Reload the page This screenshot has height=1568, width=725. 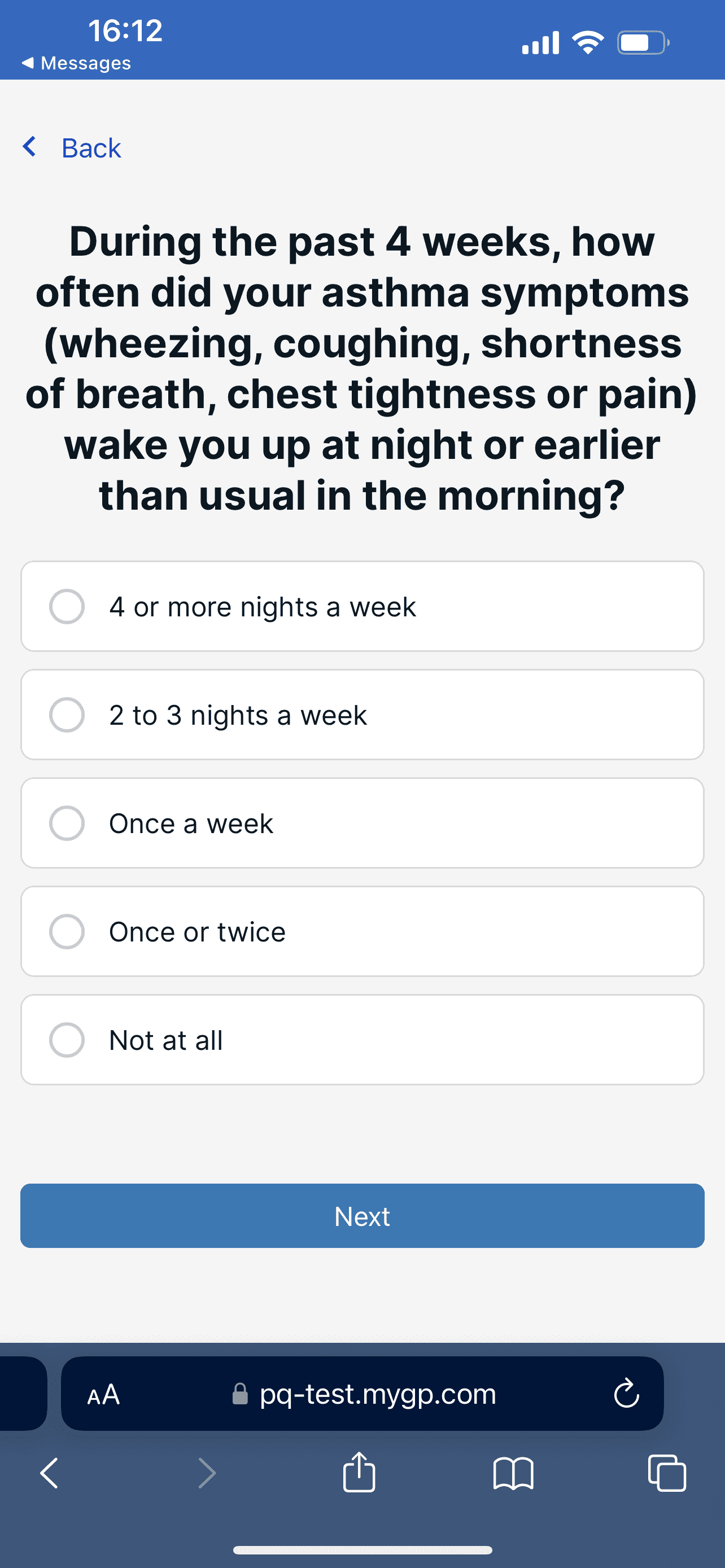coord(626,1393)
